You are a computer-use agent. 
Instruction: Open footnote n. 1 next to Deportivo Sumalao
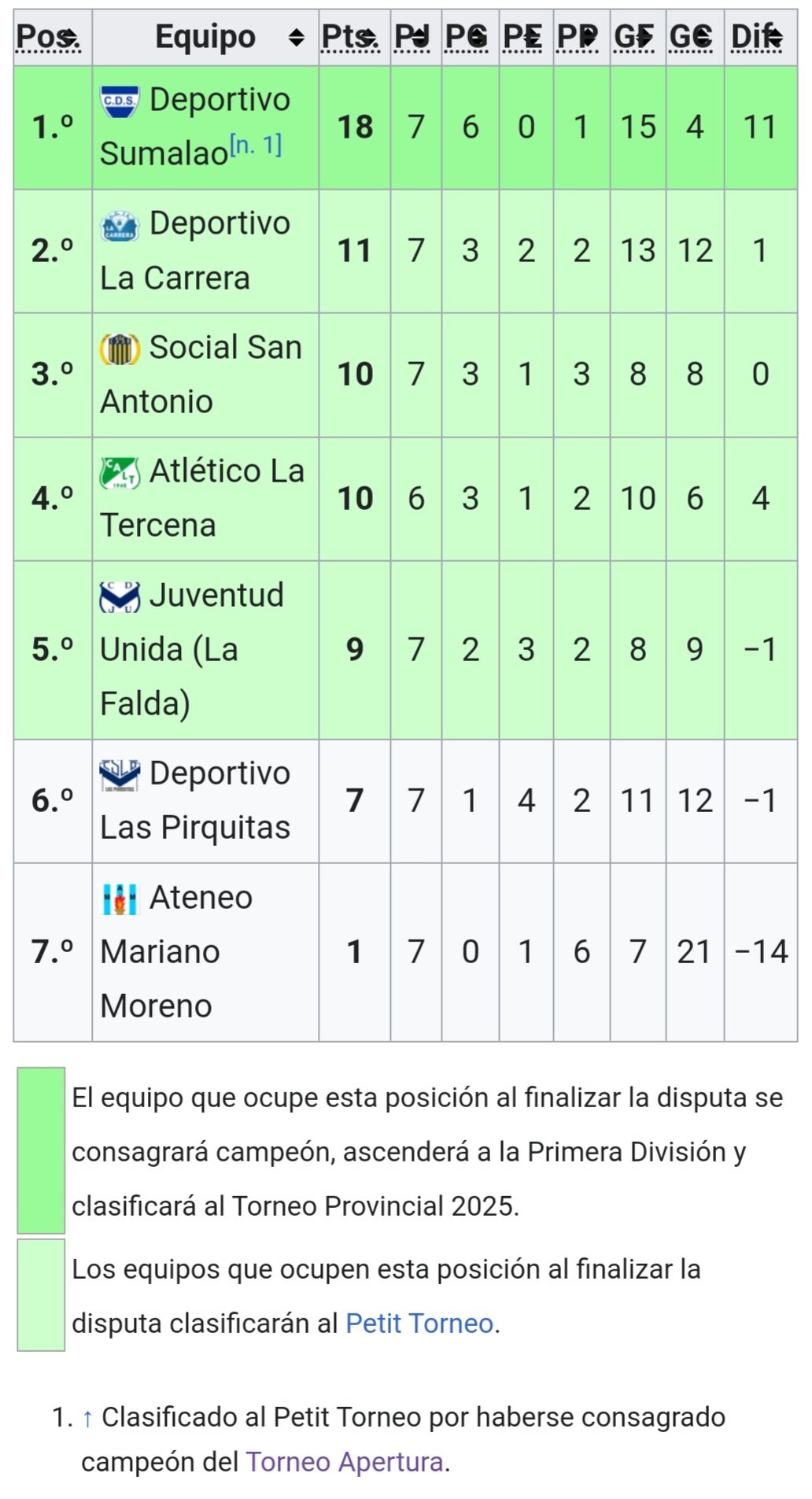click(256, 145)
